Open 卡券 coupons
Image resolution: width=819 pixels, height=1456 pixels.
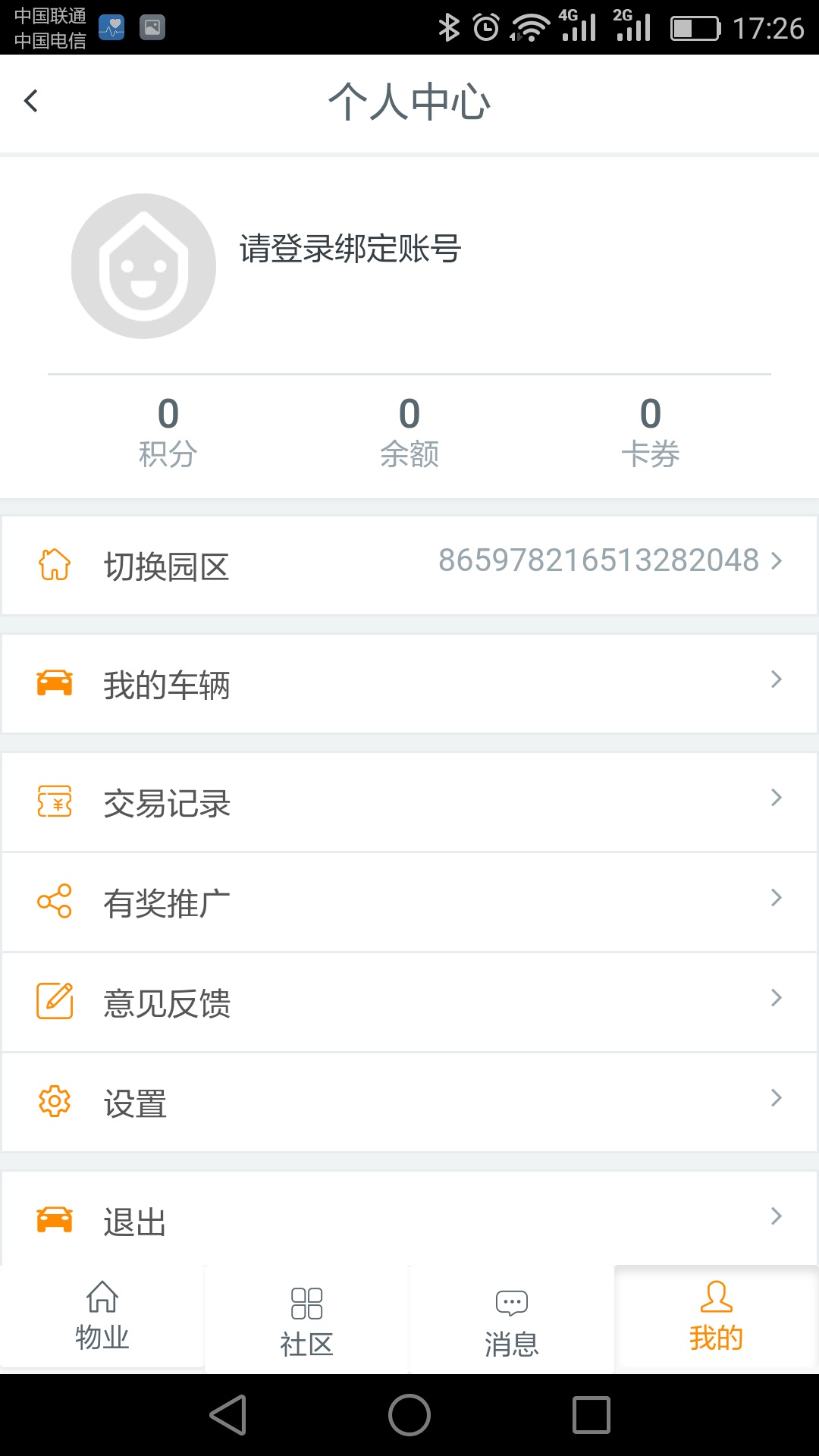click(650, 432)
